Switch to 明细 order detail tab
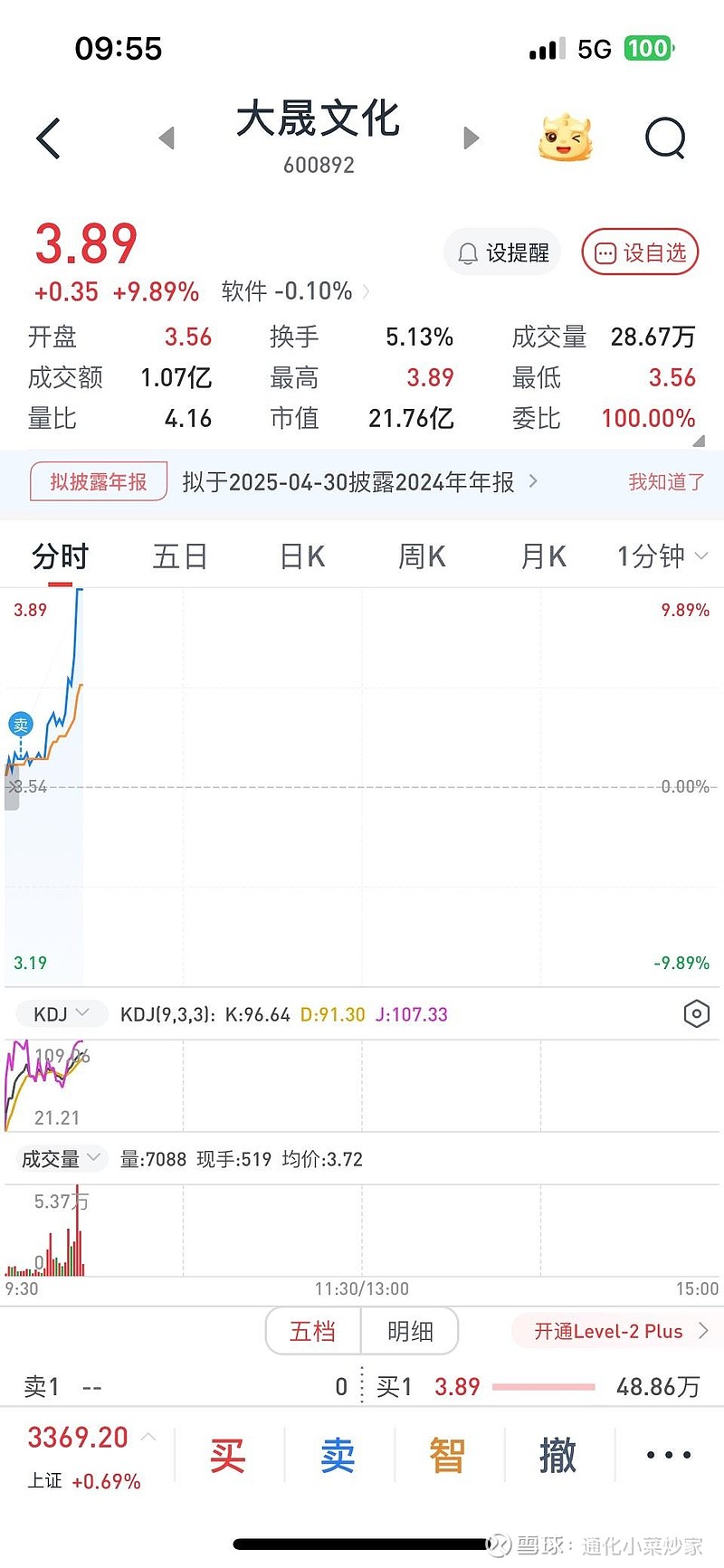 click(x=410, y=1331)
